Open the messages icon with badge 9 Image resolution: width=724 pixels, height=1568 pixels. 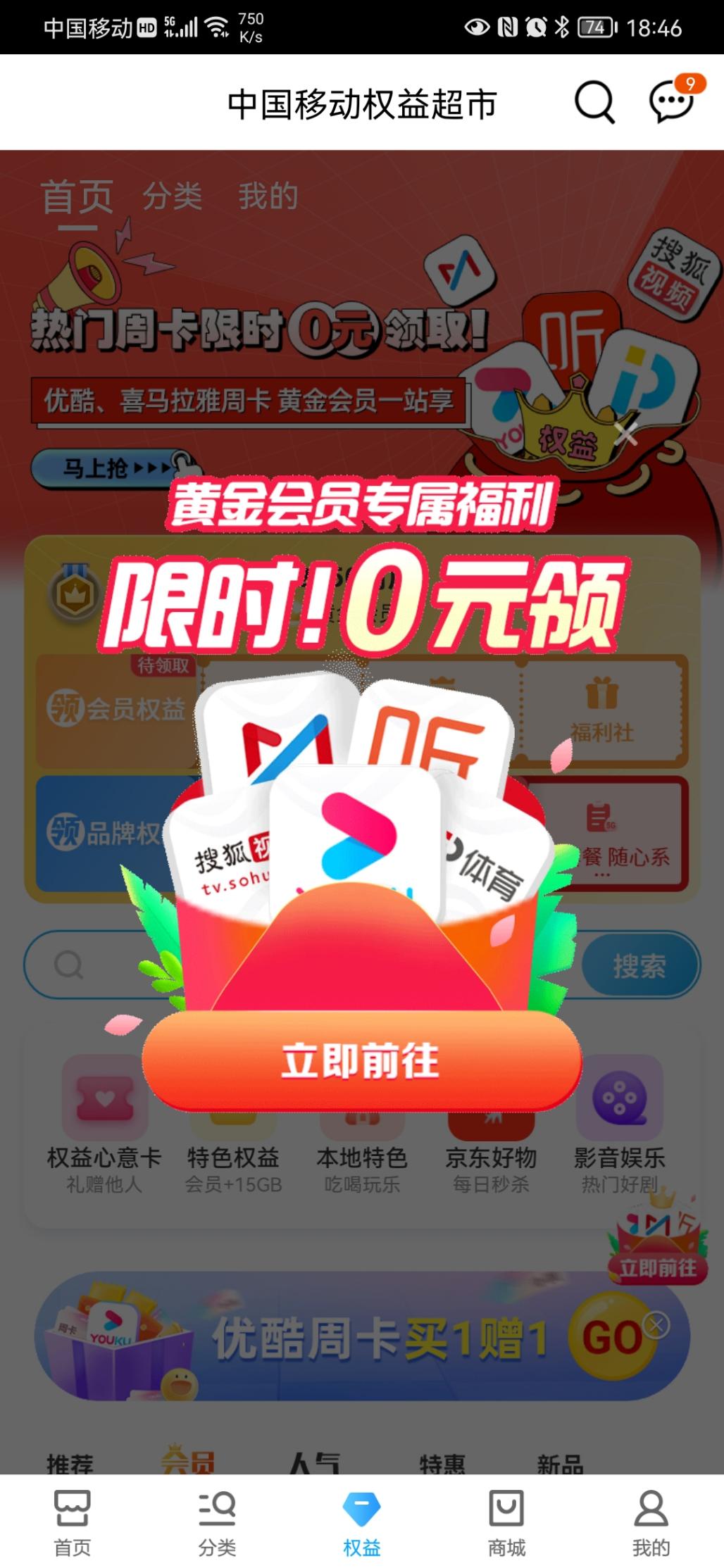tap(670, 103)
